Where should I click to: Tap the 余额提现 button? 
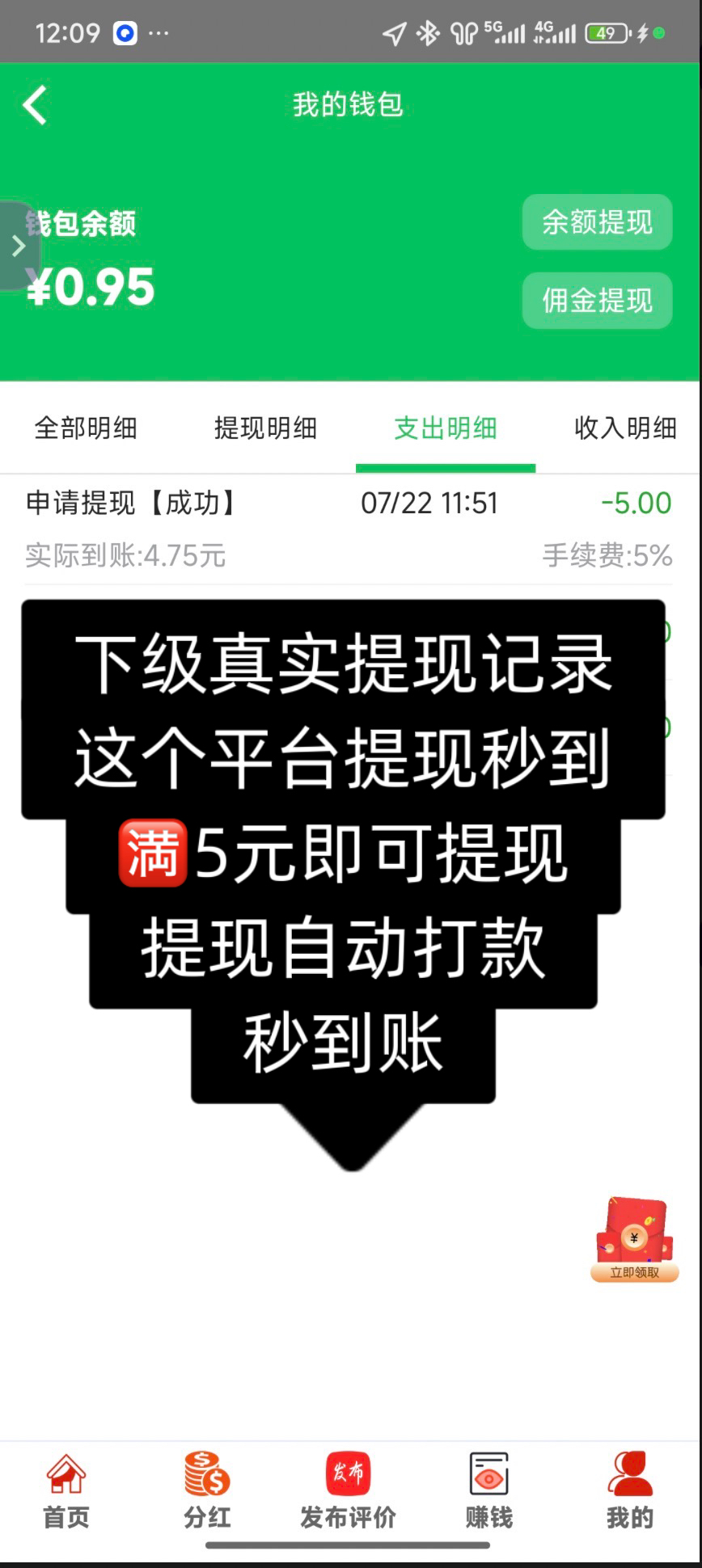[x=597, y=222]
